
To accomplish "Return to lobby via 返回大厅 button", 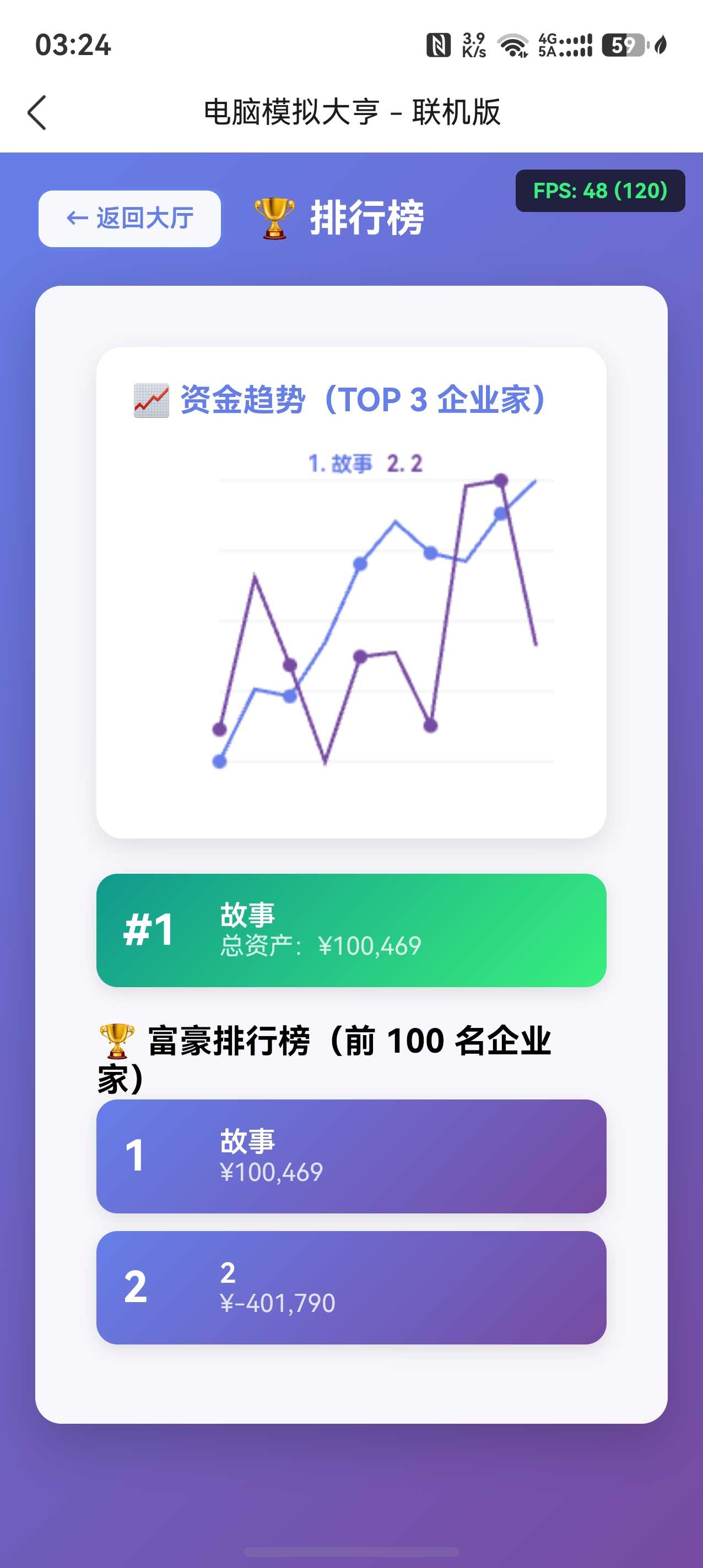I will coord(129,219).
